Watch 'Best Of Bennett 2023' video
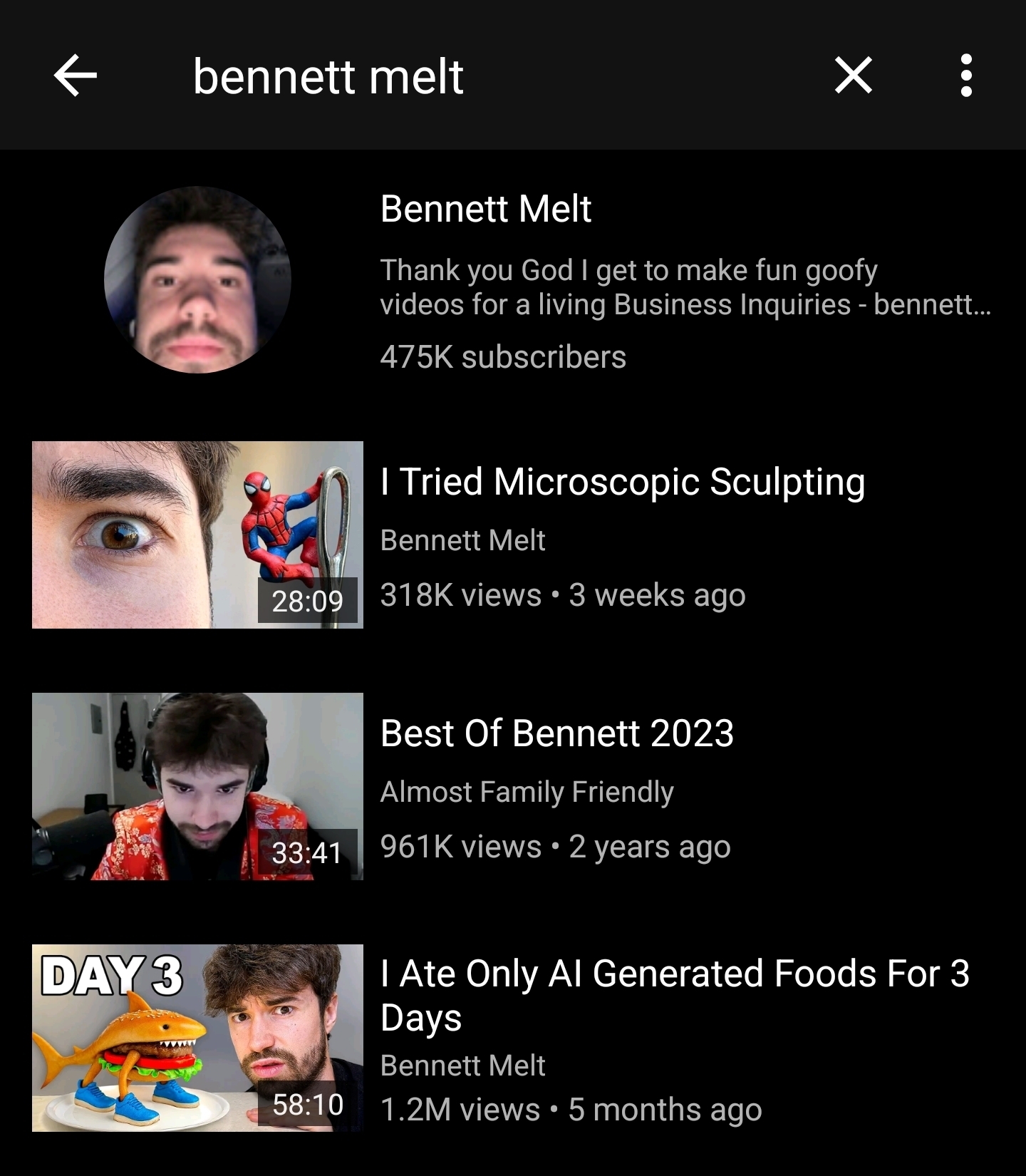 pyautogui.click(x=197, y=786)
